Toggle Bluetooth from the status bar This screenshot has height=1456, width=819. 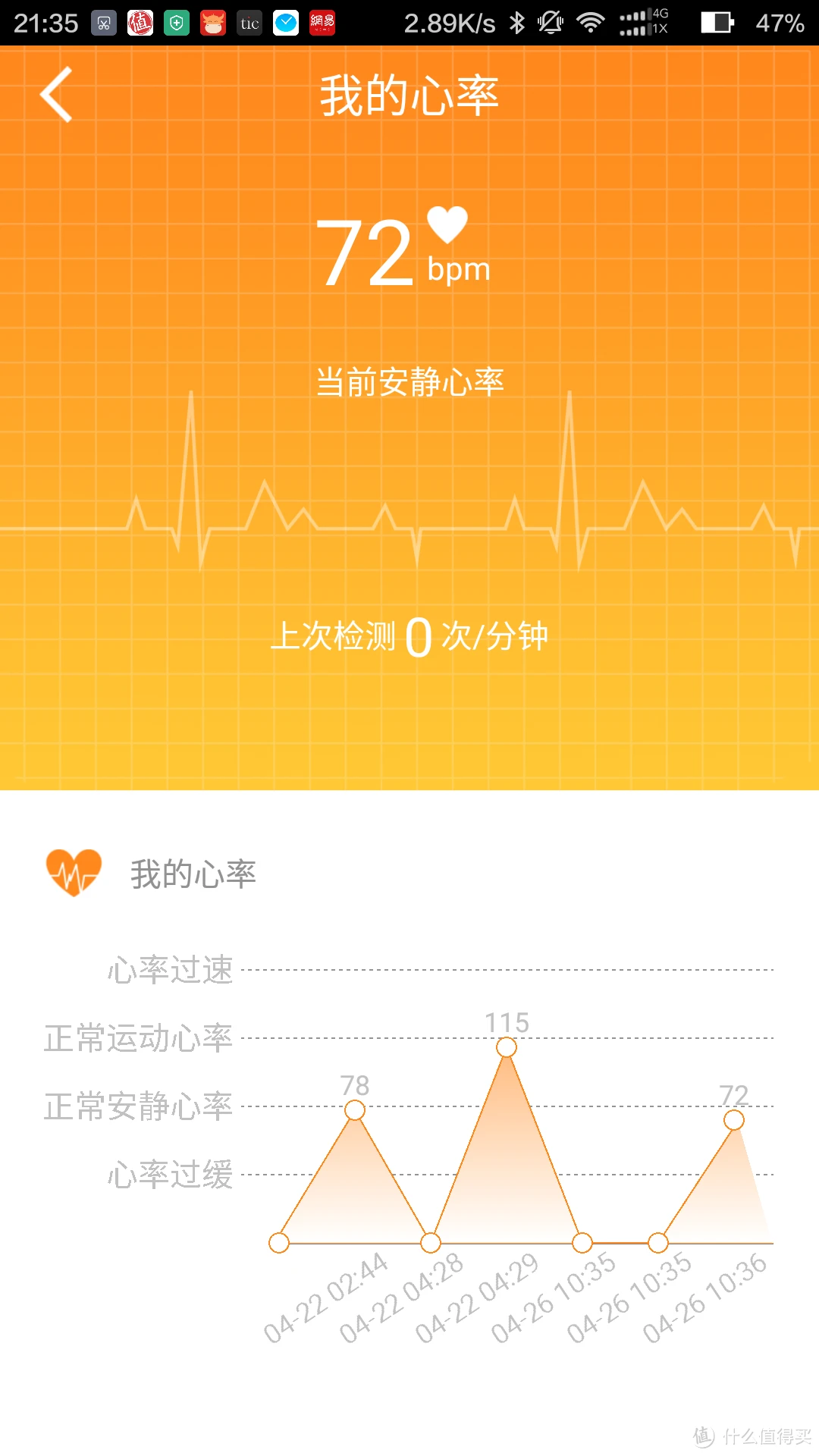(x=517, y=23)
